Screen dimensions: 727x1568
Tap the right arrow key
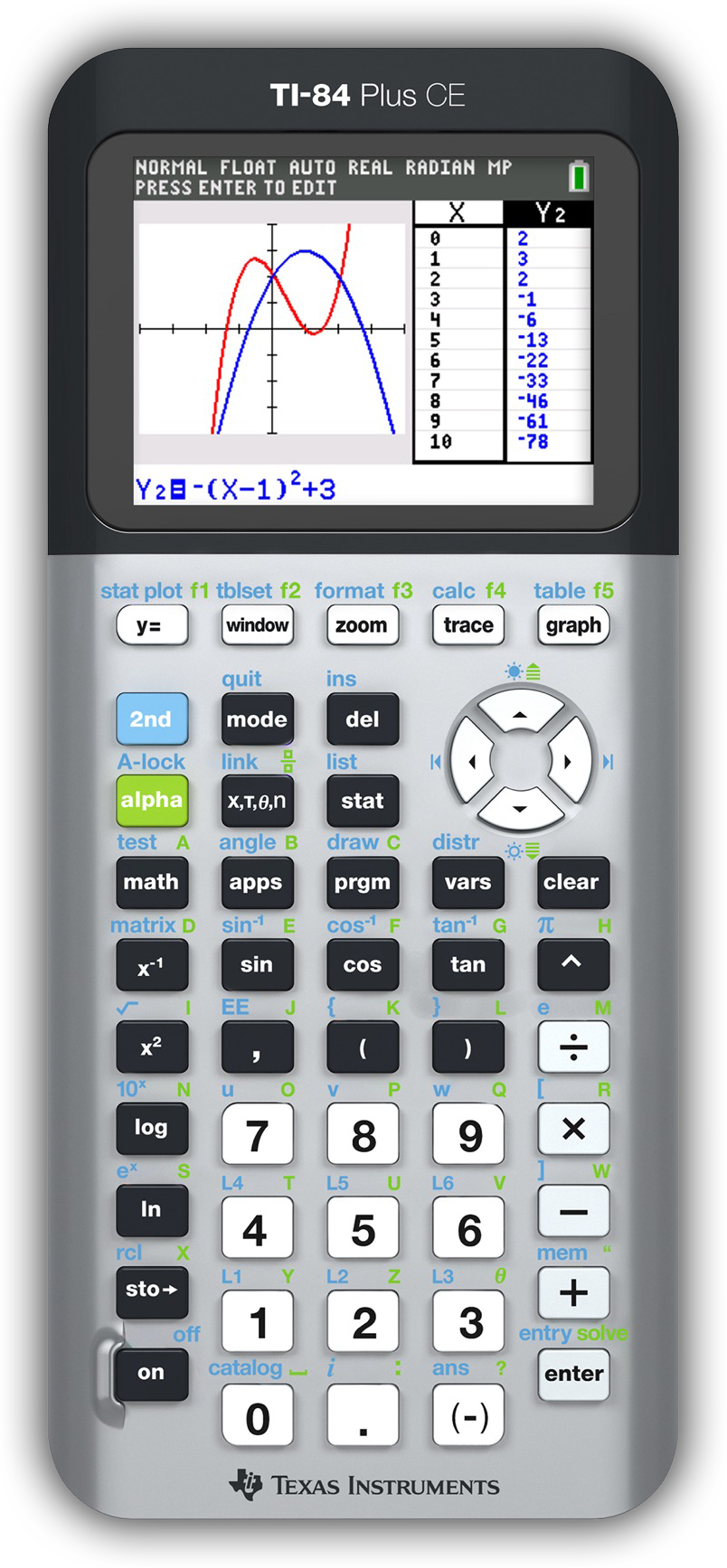click(569, 762)
